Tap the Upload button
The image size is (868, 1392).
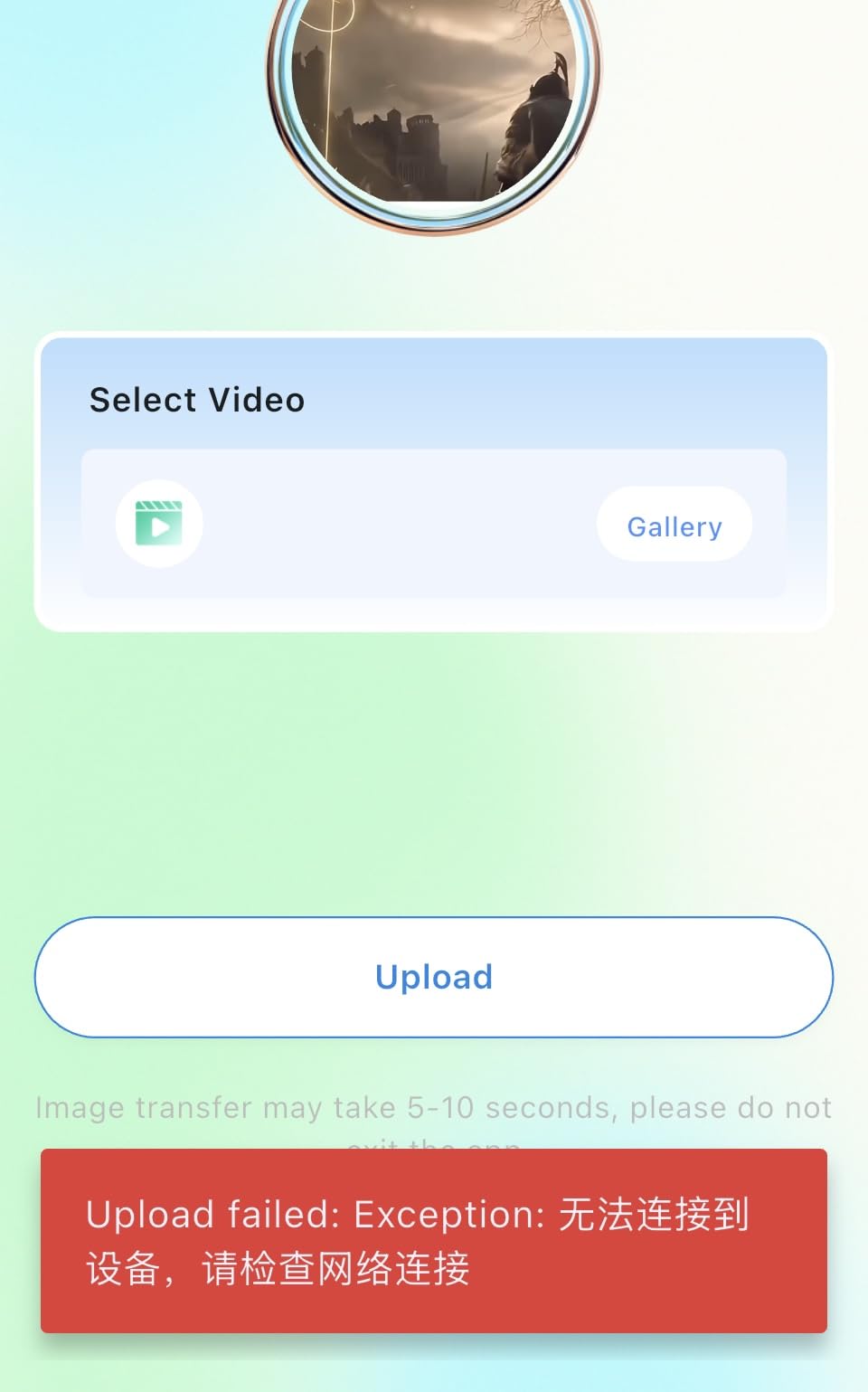(x=434, y=977)
